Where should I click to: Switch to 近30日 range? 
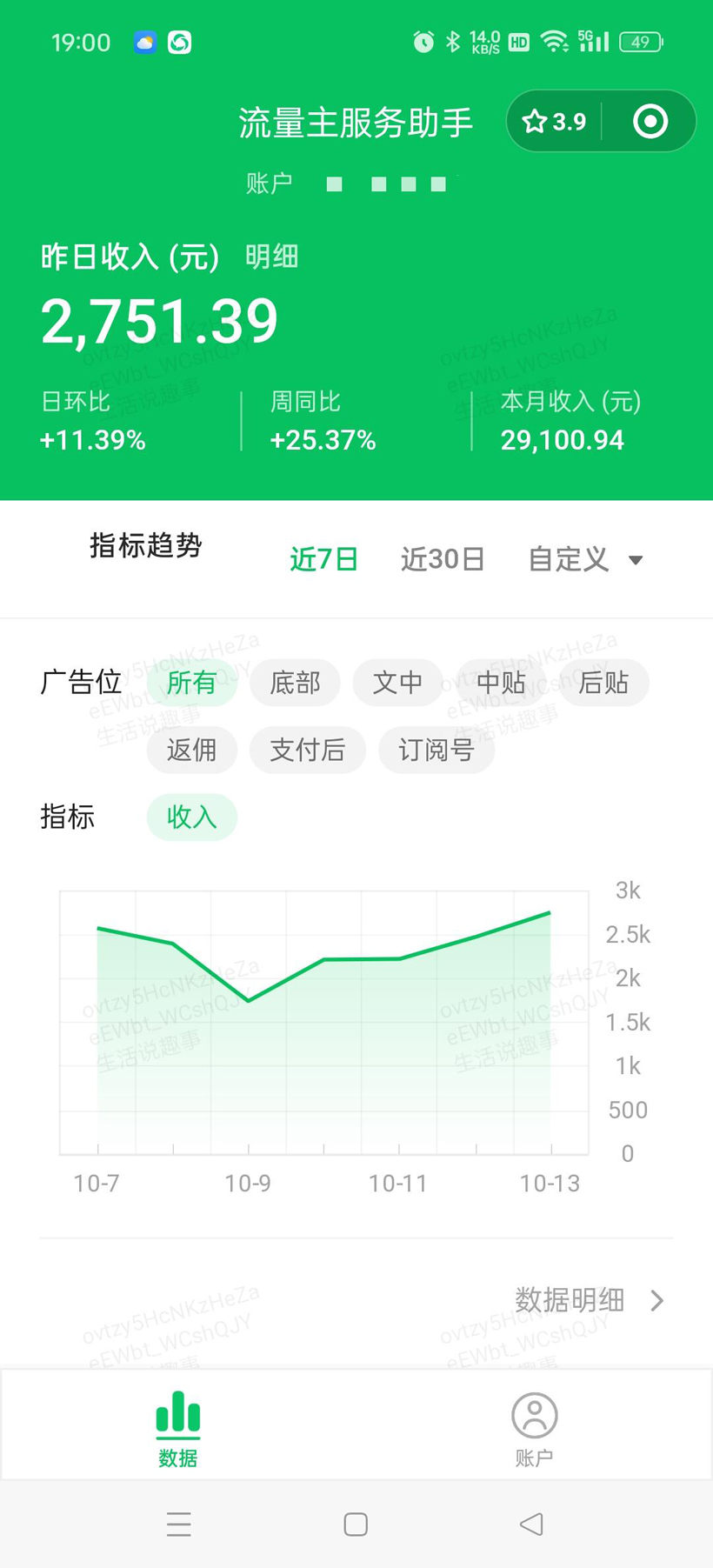443,559
